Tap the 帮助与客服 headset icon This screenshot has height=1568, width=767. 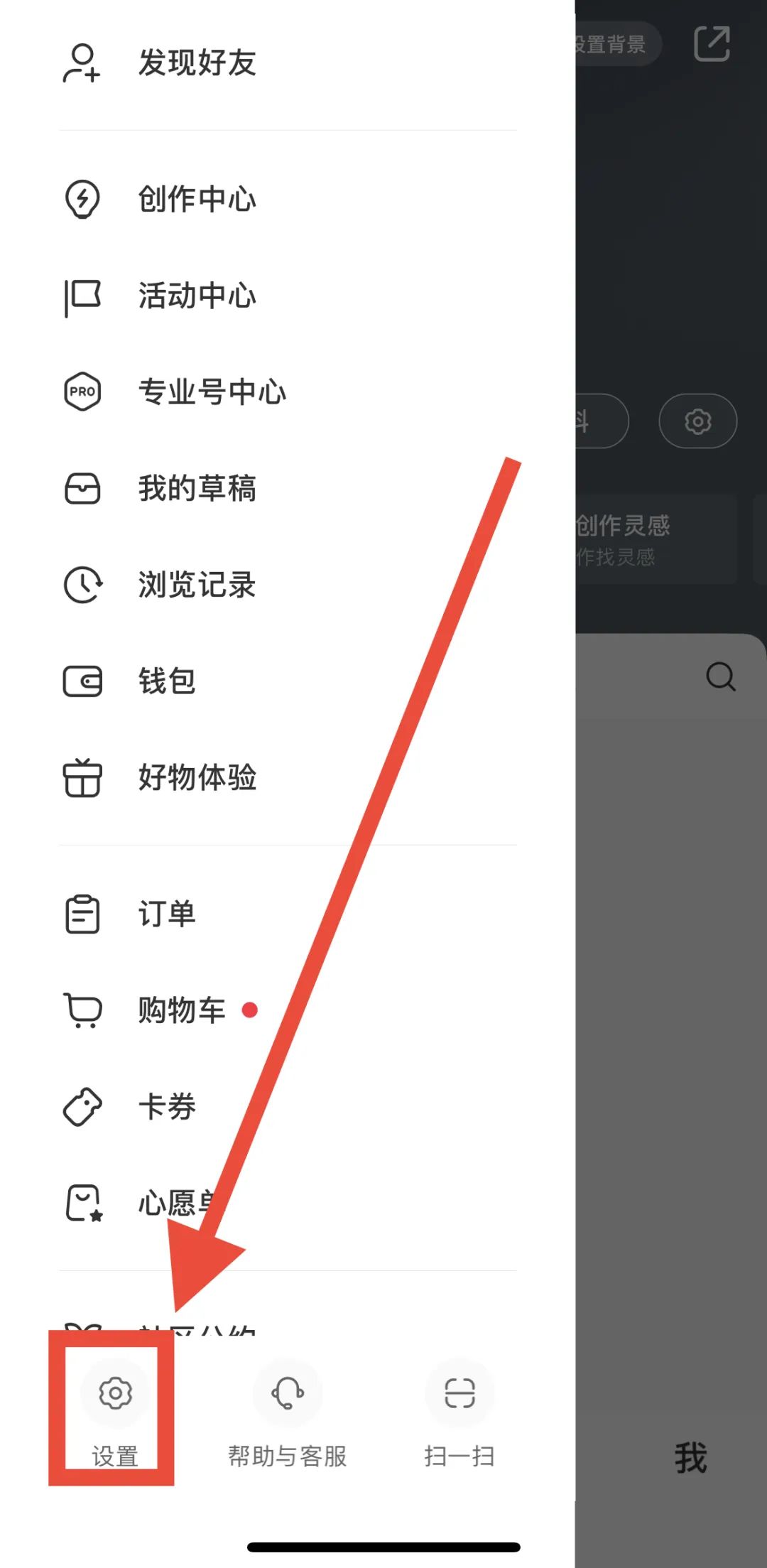[x=287, y=1393]
